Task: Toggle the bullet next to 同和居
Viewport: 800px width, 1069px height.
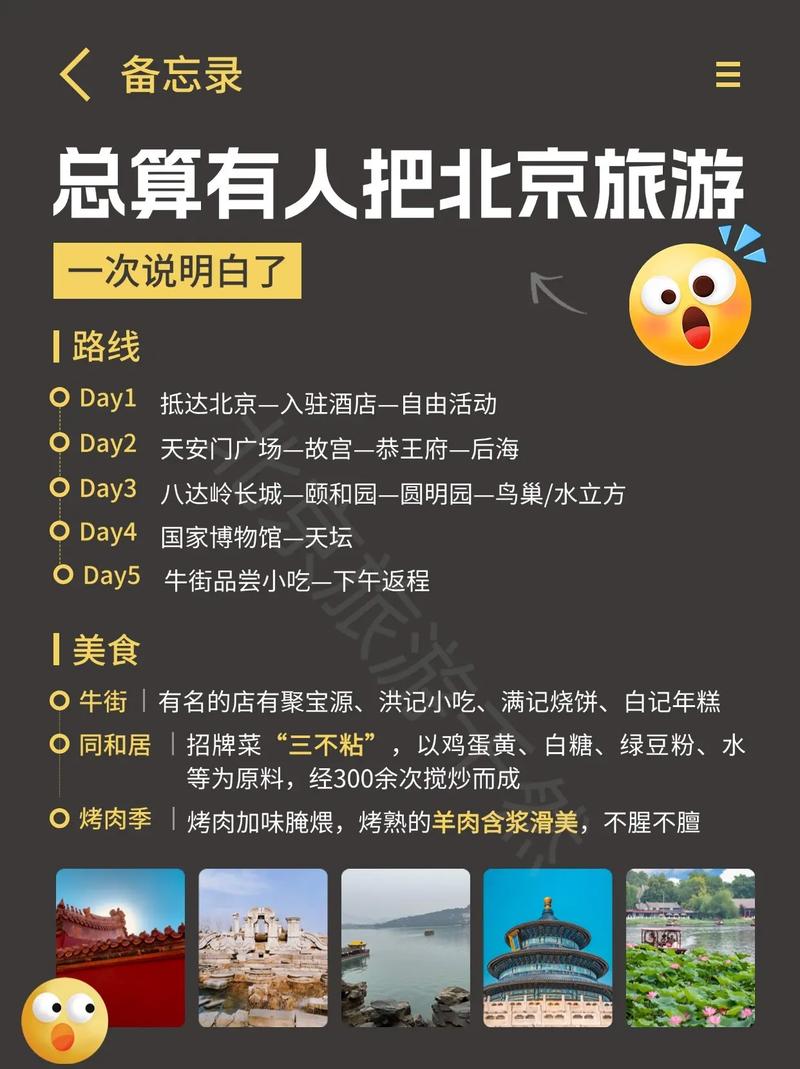Action: click(58, 746)
